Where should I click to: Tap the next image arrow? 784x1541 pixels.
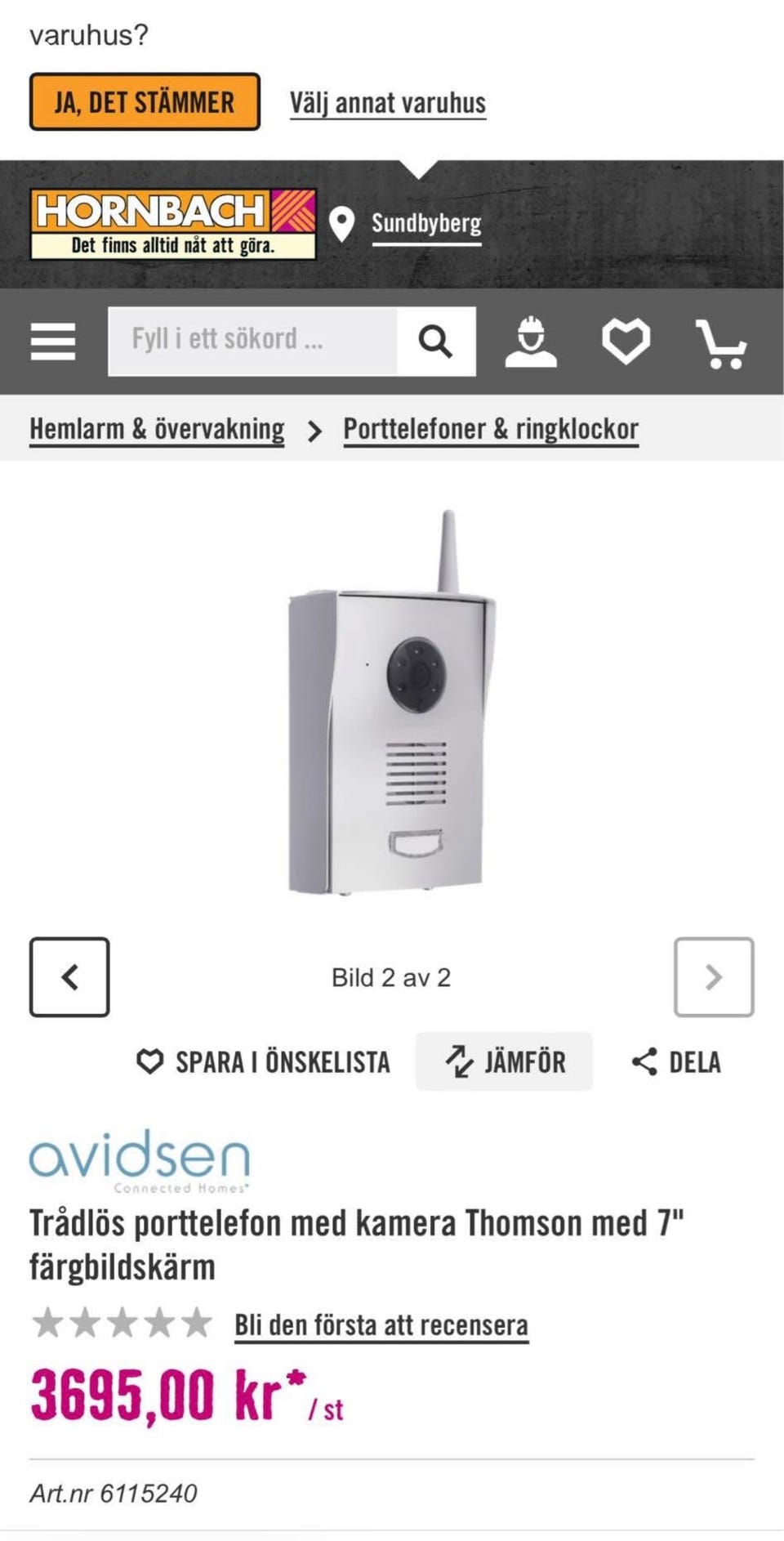click(713, 976)
